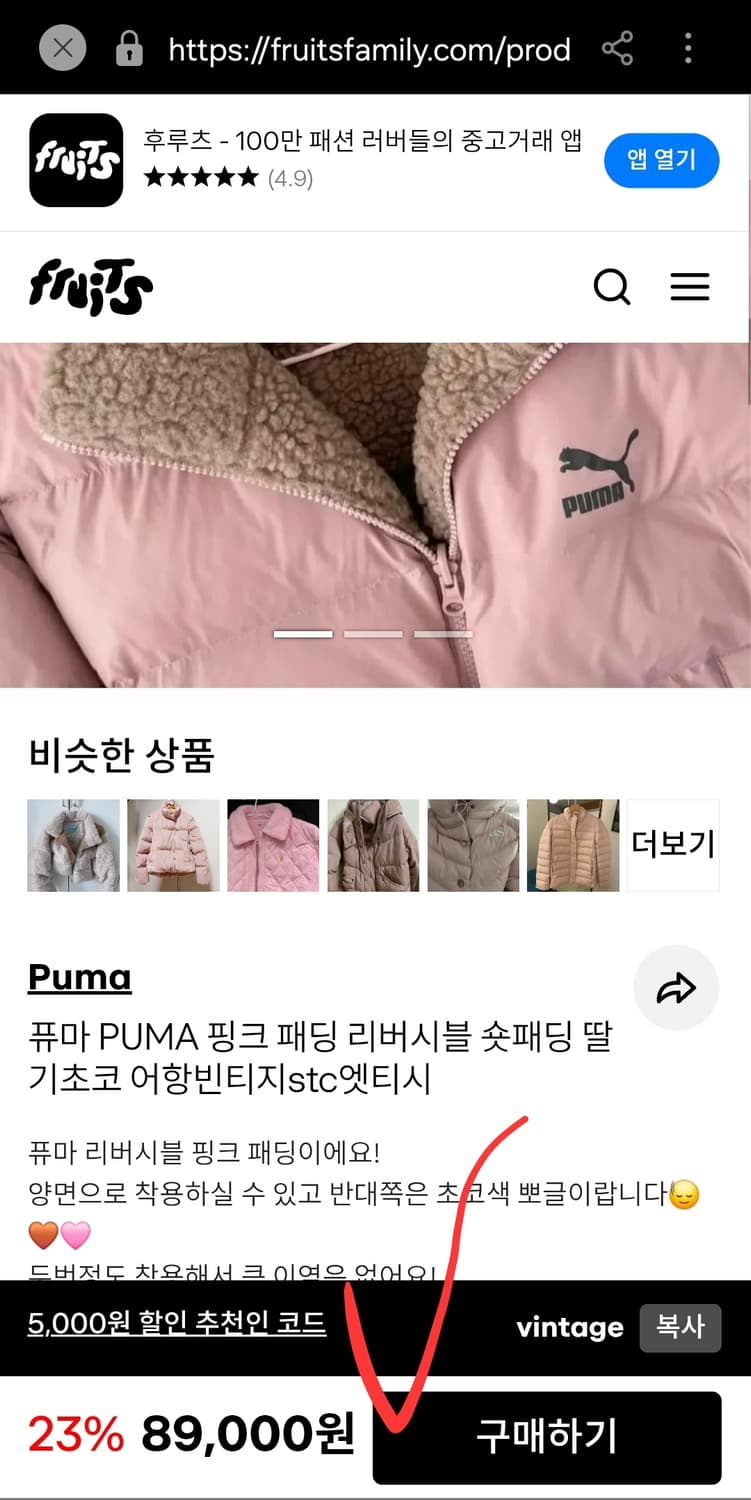Open the app store page via 앱 열기
Screen dimensions: 751x1500
pos(661,160)
